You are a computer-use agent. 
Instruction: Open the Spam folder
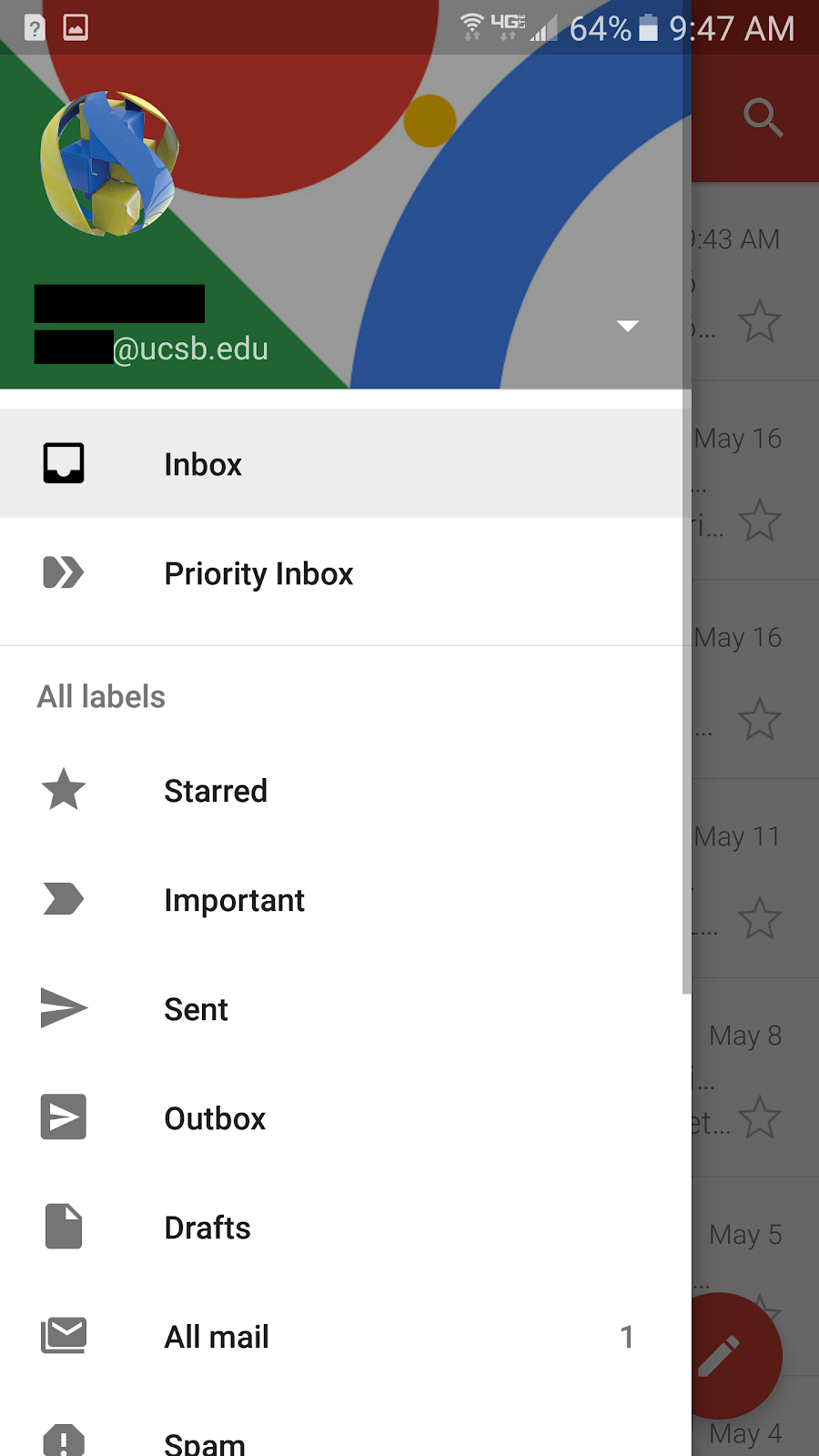(x=205, y=1442)
